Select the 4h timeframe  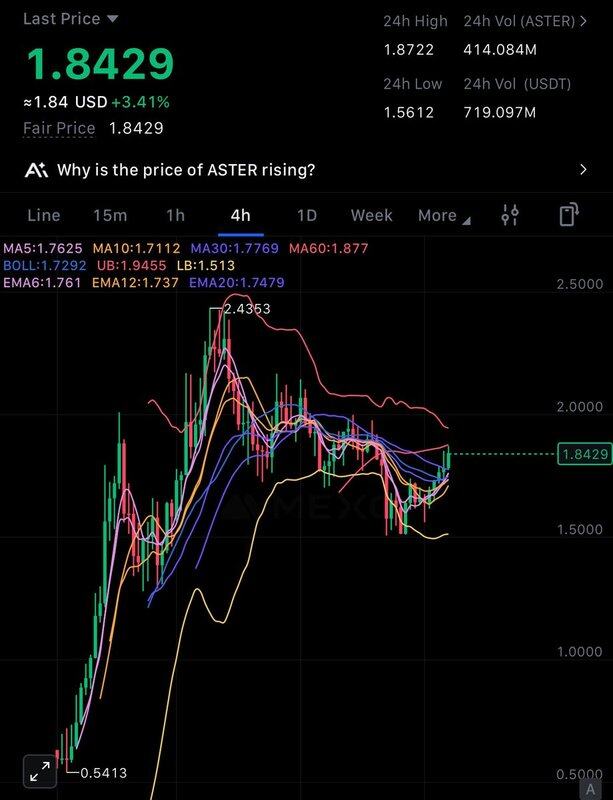pyautogui.click(x=240, y=215)
